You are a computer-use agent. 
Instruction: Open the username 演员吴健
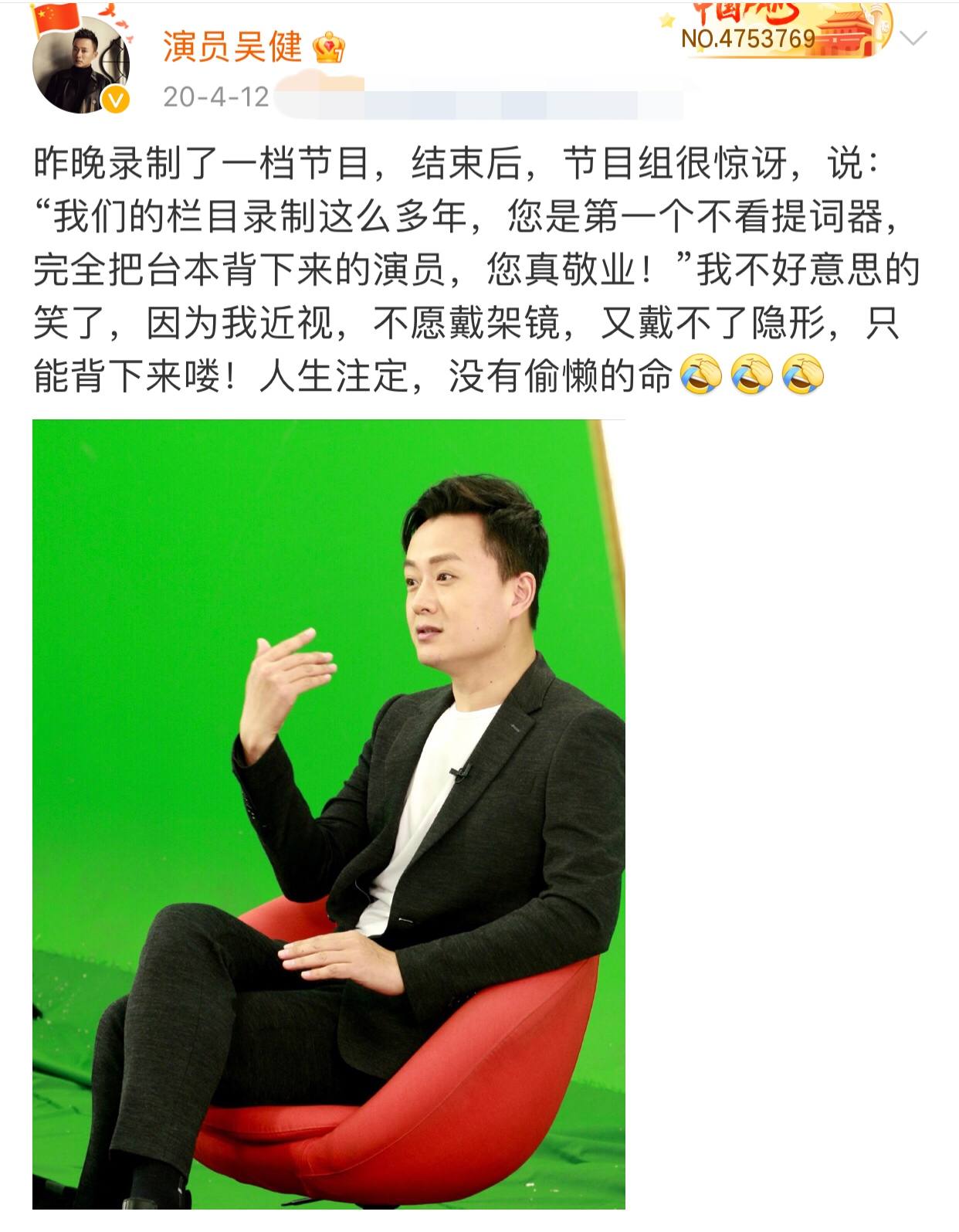coord(232,46)
